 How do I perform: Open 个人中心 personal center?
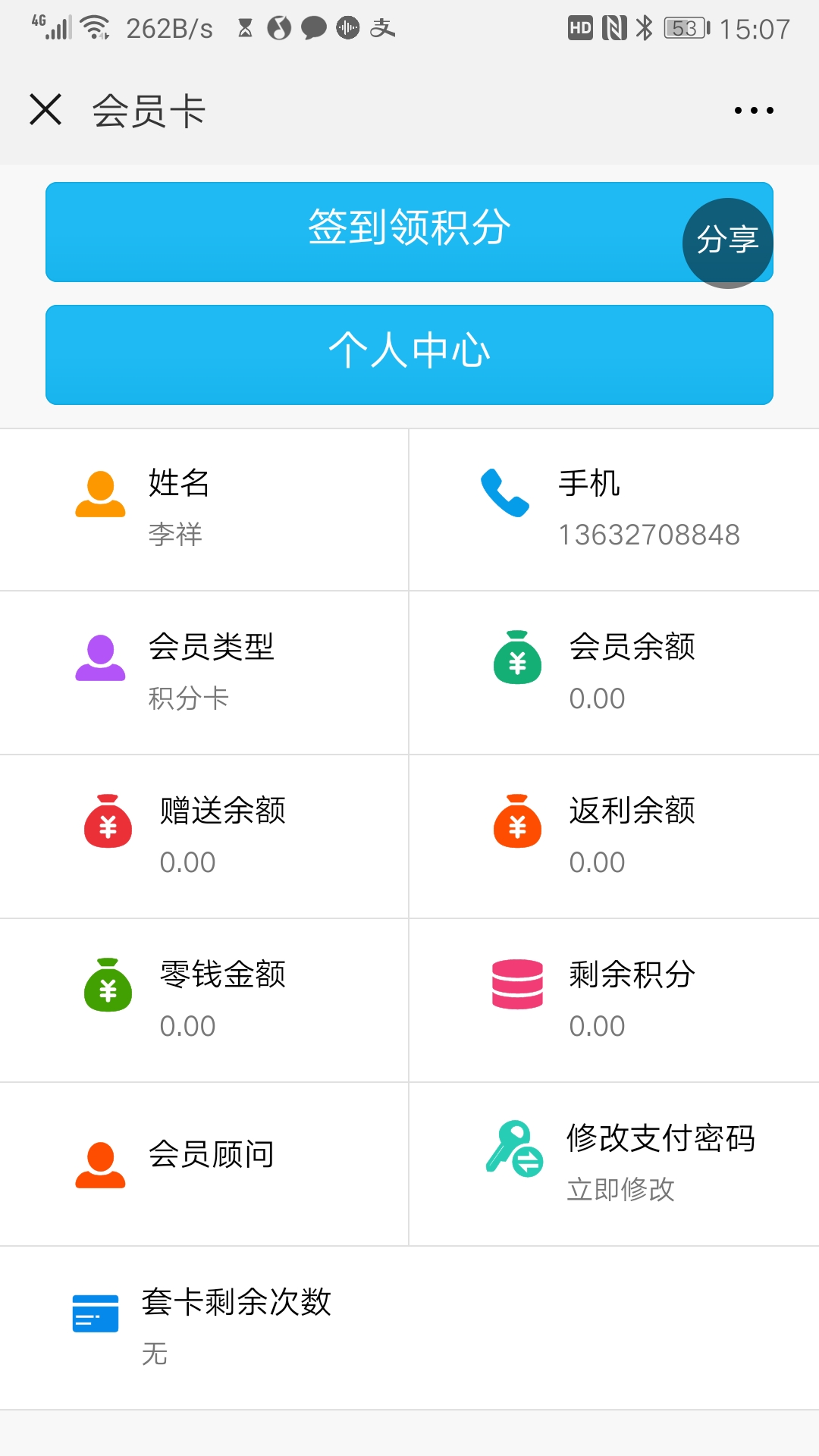point(409,354)
